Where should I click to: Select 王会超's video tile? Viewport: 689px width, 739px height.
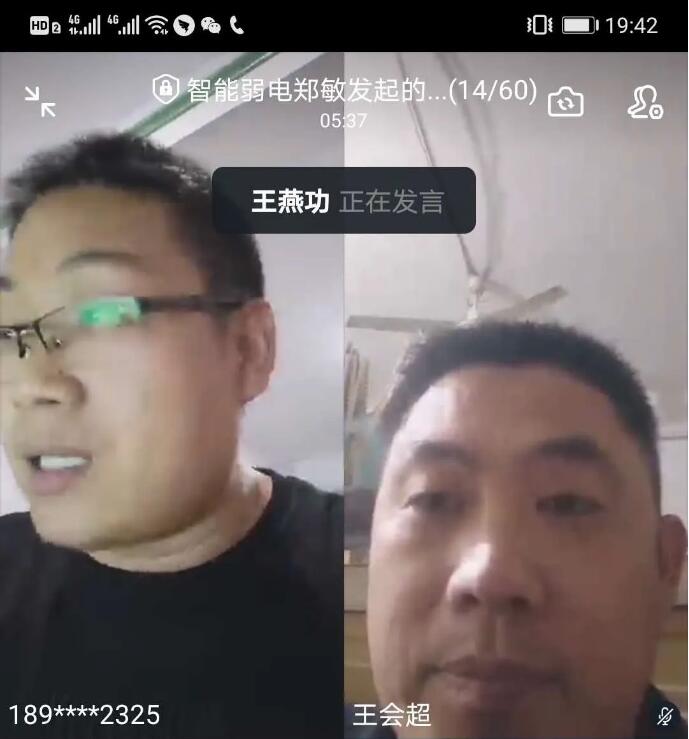[x=516, y=450]
